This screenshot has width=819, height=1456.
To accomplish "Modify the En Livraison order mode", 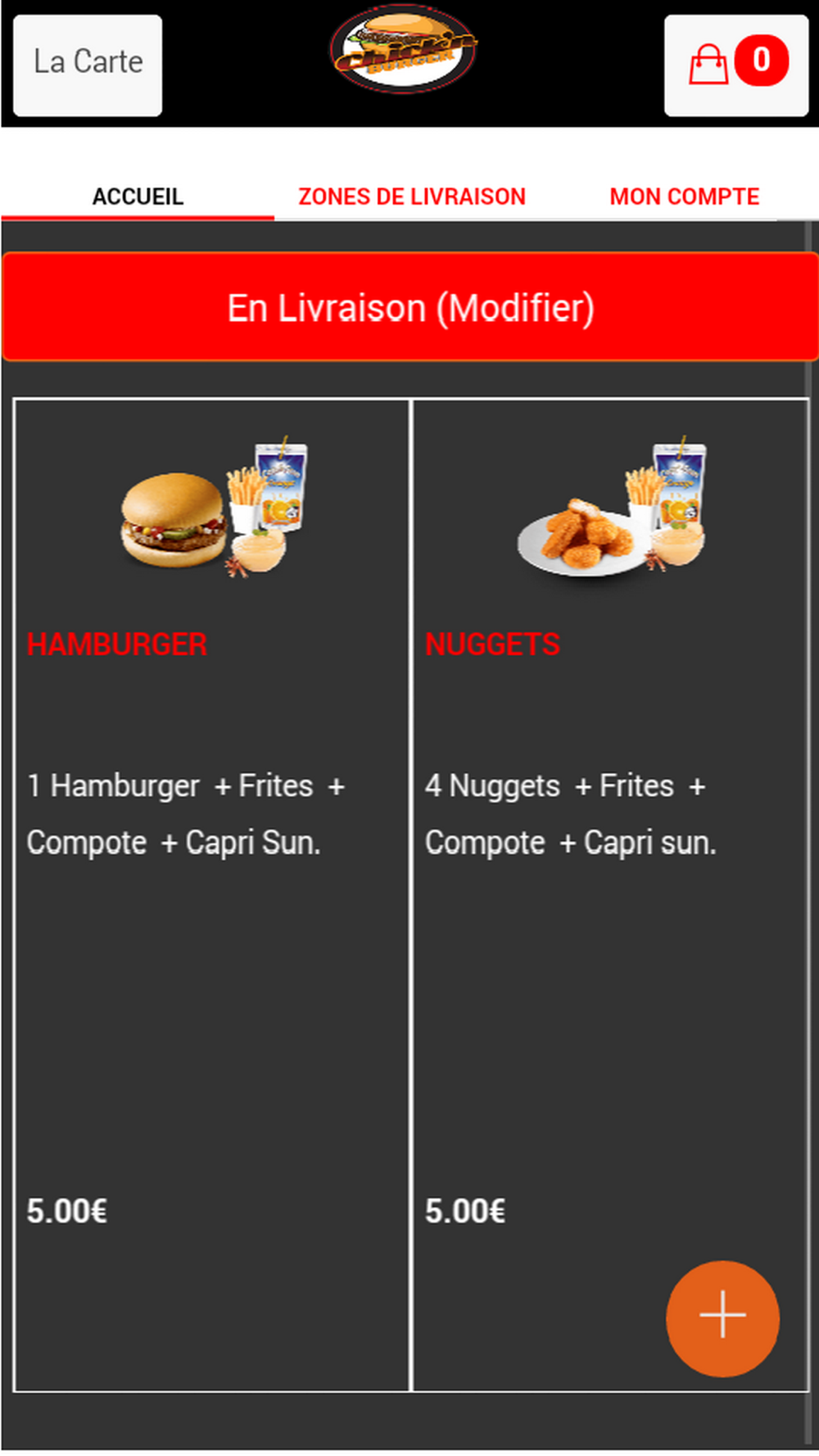I will pyautogui.click(x=410, y=307).
